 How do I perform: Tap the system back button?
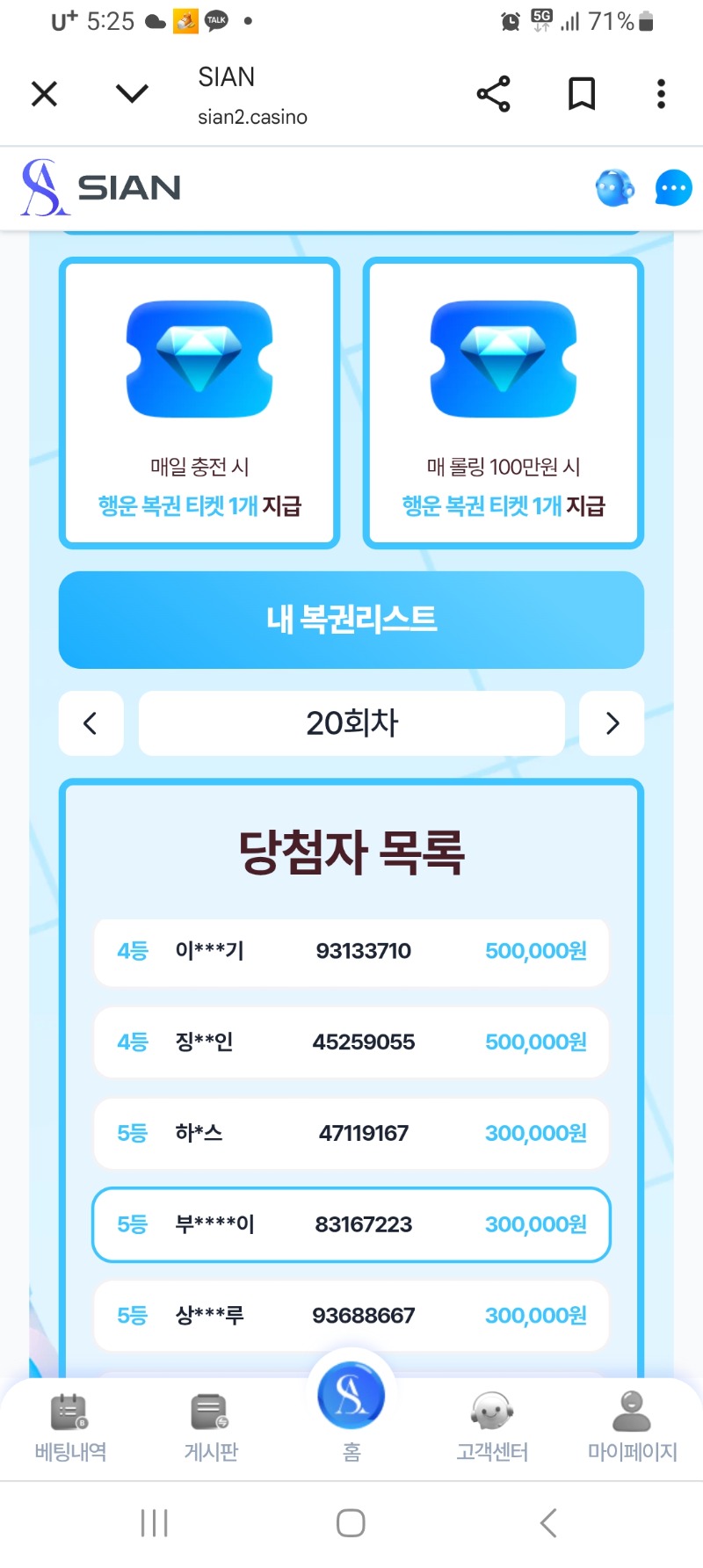[x=548, y=1522]
